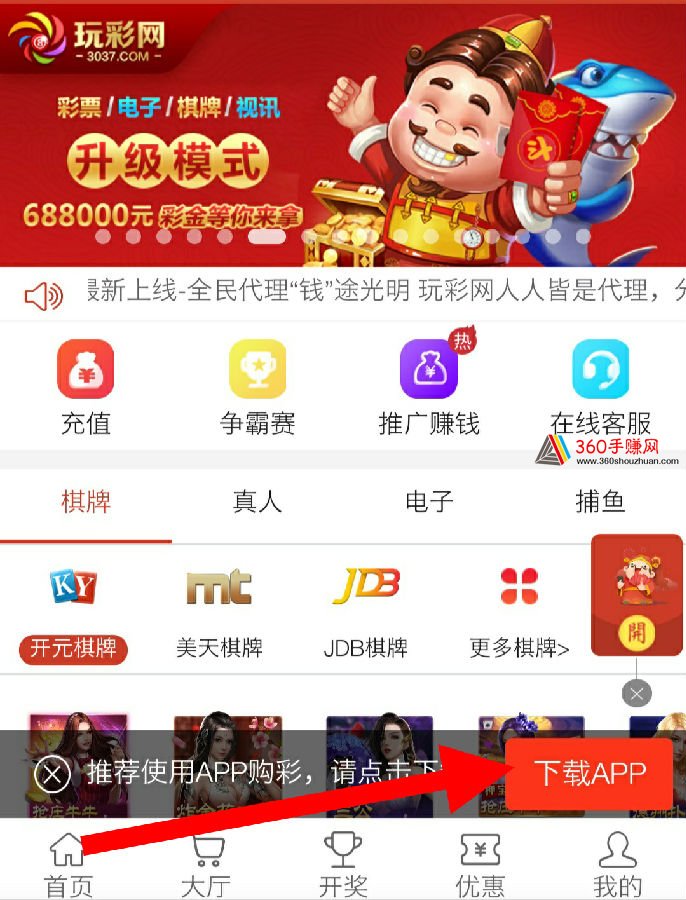Choose 美天棋牌 game provider
This screenshot has height=900, width=686.
click(x=219, y=610)
